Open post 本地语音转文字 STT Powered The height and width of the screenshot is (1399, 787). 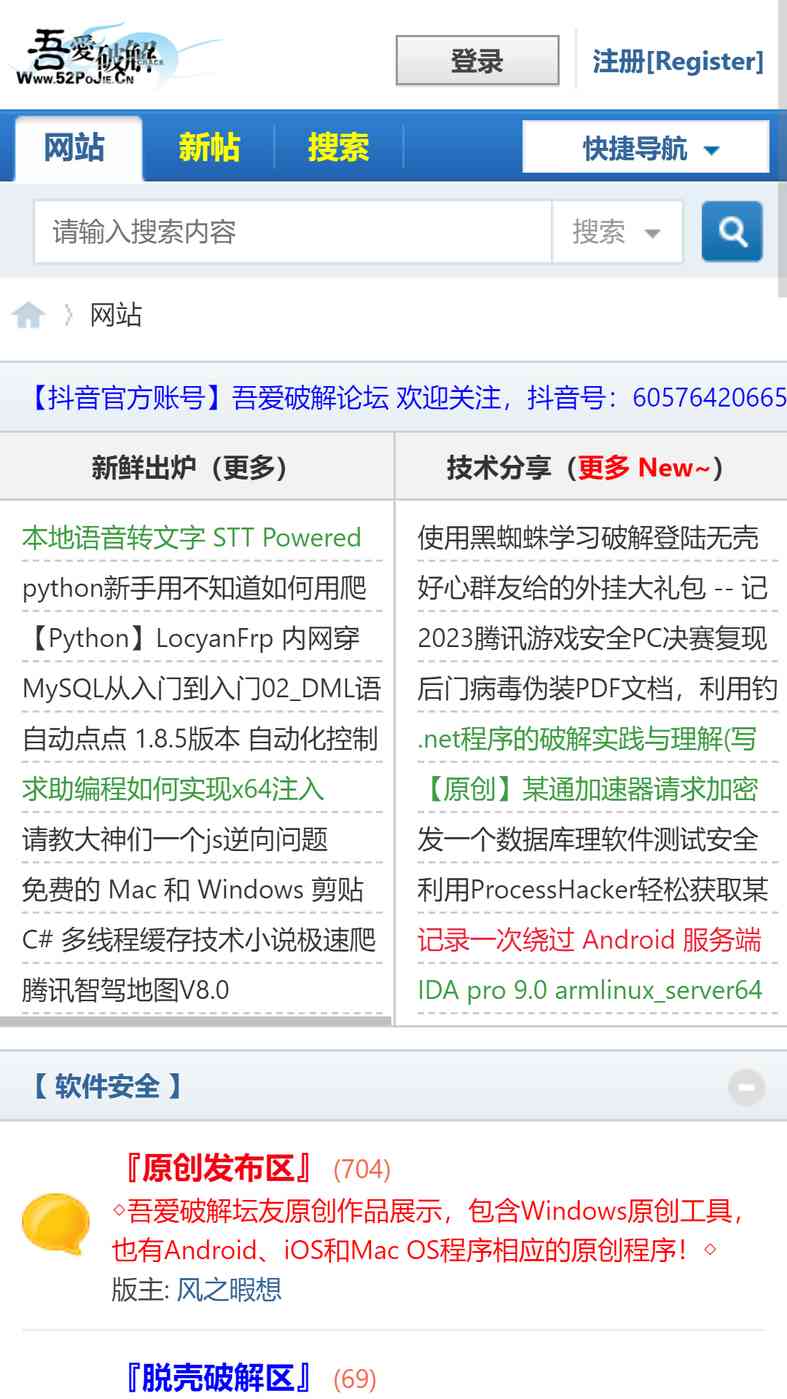191,538
